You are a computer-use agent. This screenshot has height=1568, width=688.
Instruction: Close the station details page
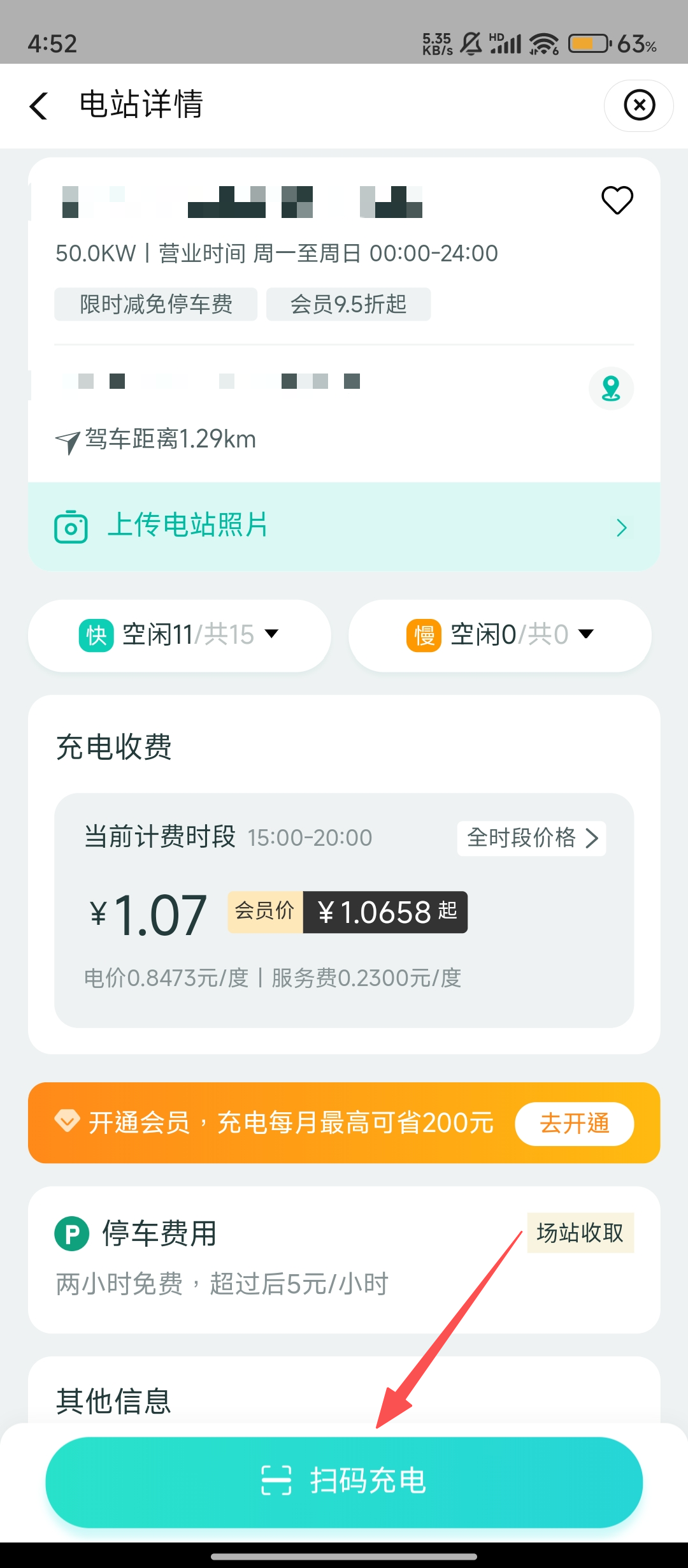pyautogui.click(x=639, y=105)
